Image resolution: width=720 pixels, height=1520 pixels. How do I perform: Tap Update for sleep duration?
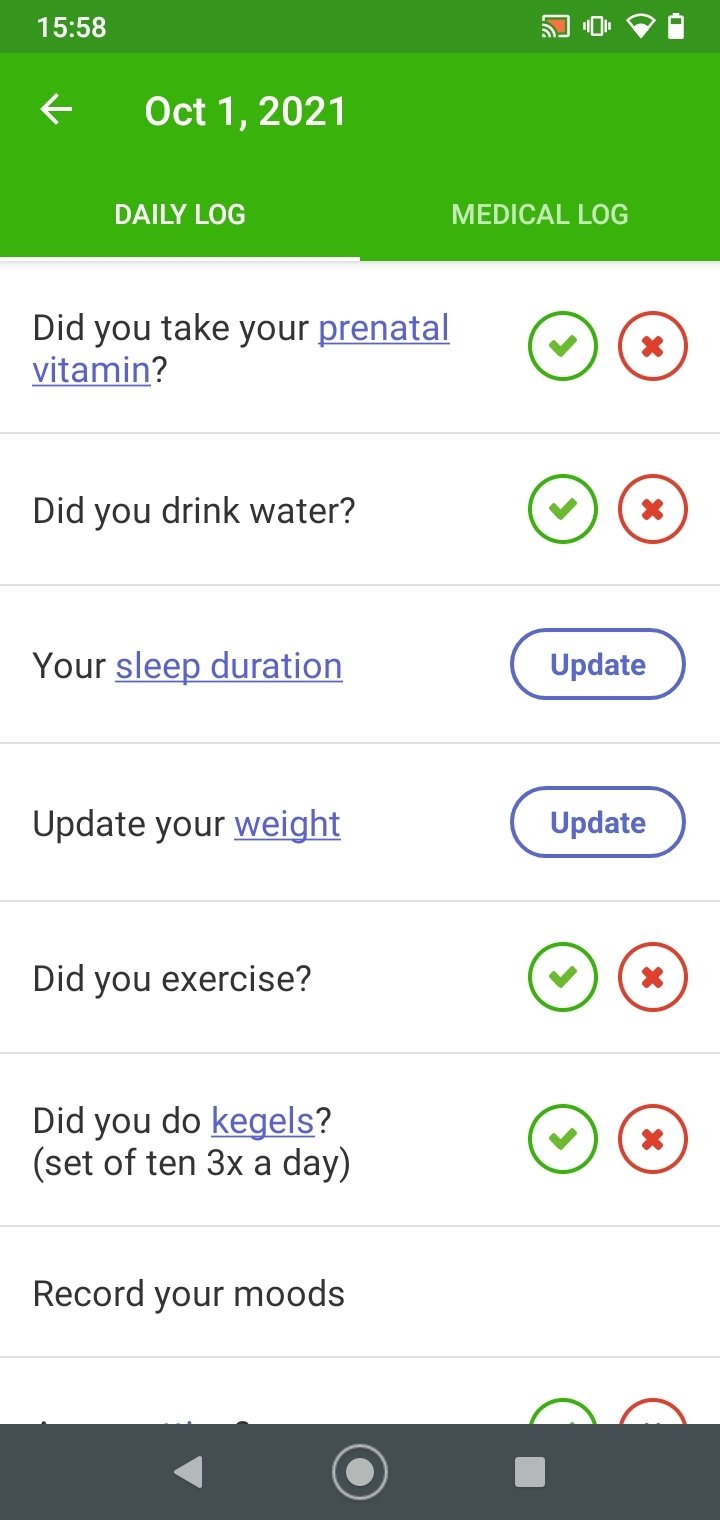click(x=598, y=665)
